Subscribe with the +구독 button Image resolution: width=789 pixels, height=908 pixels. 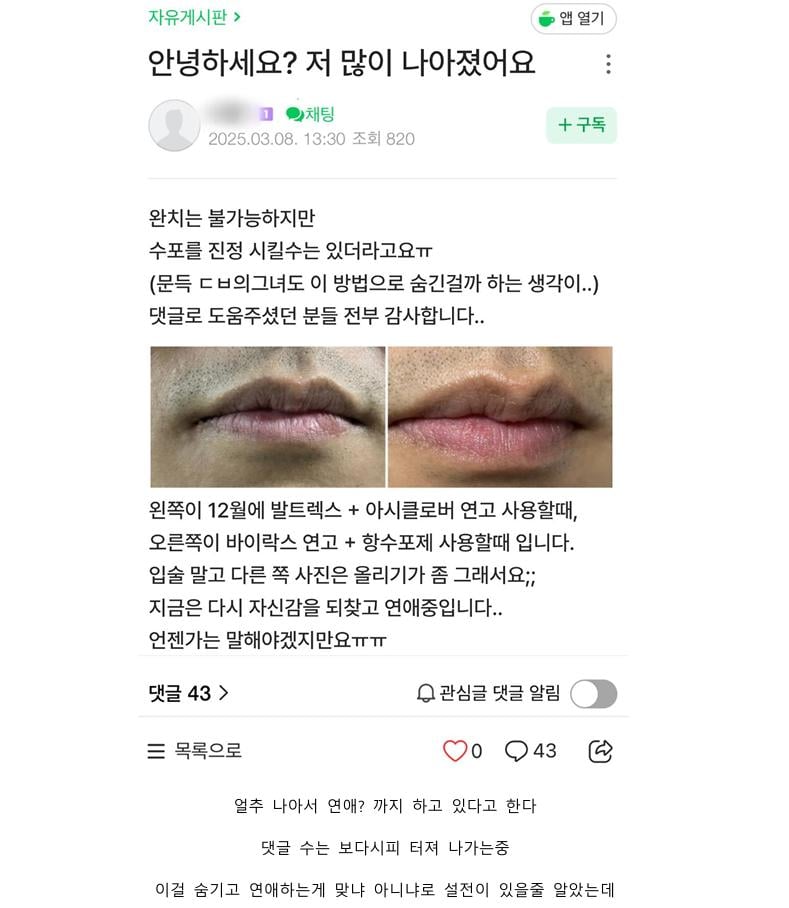coord(581,125)
